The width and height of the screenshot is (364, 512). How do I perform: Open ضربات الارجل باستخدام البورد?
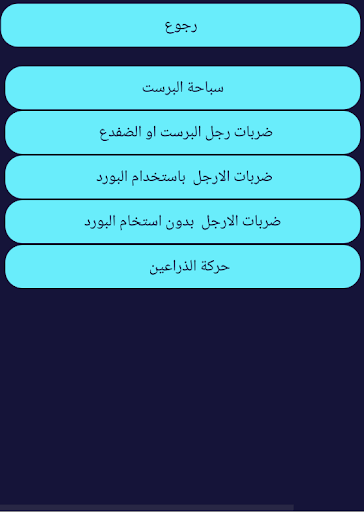point(183,177)
